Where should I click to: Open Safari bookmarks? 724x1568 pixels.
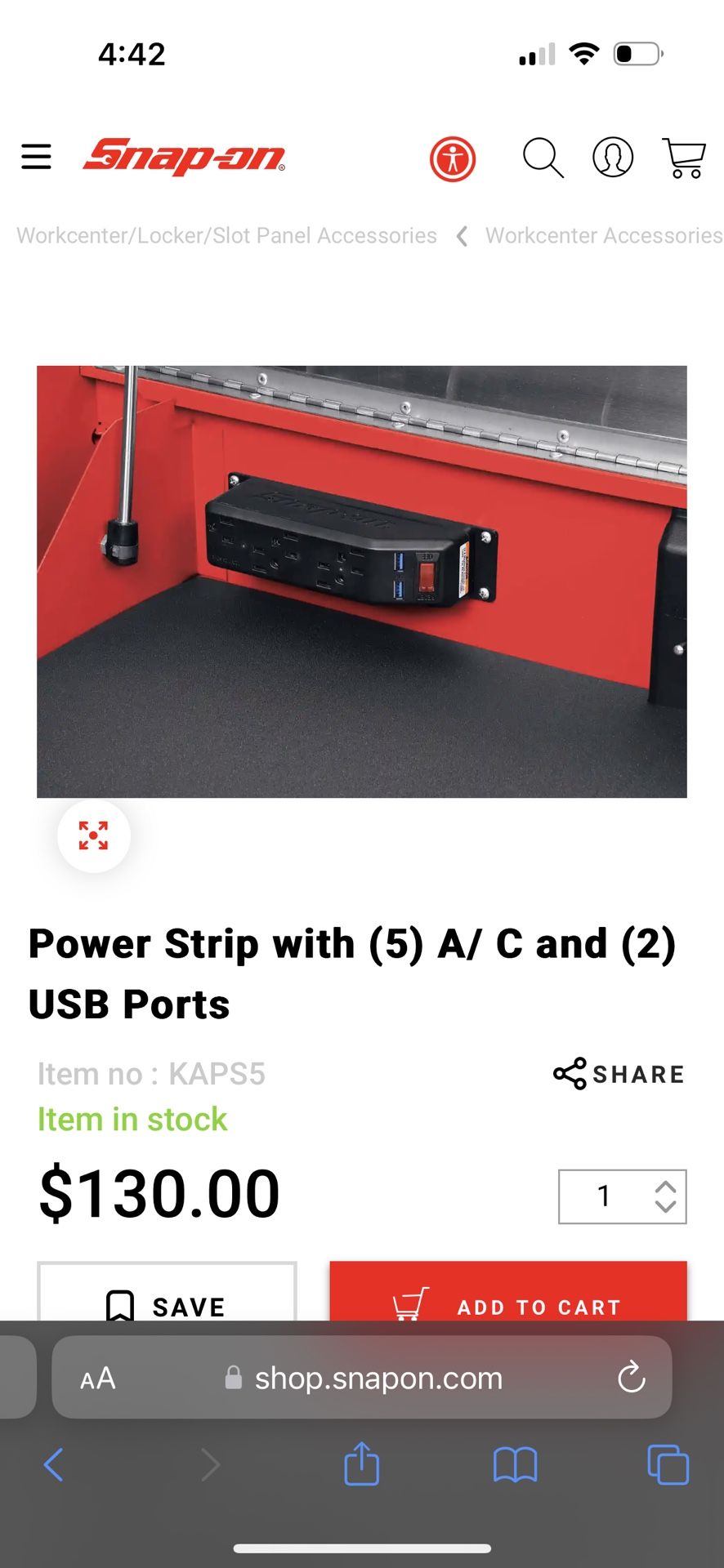pyautogui.click(x=515, y=1464)
